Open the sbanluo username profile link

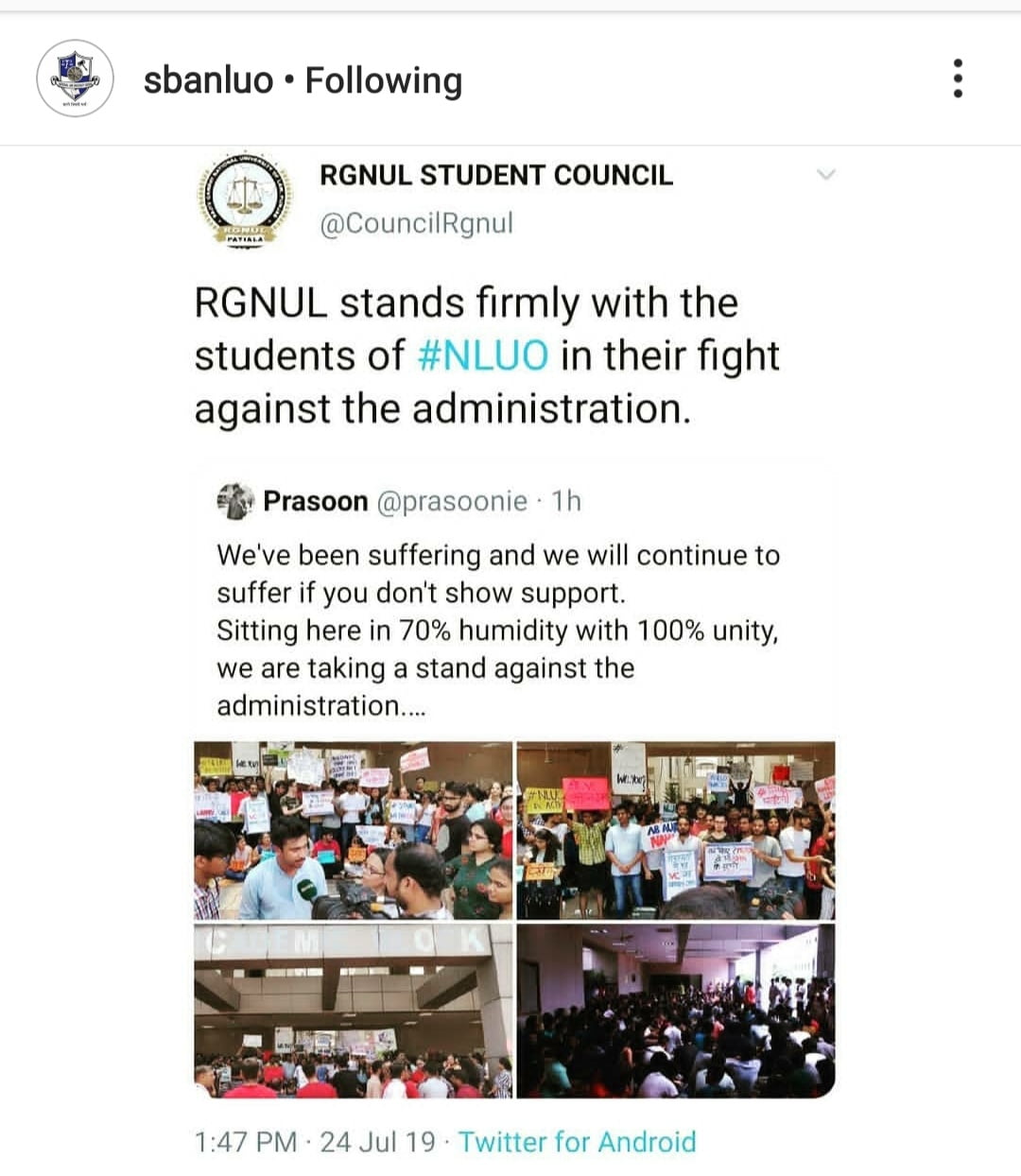tap(208, 81)
